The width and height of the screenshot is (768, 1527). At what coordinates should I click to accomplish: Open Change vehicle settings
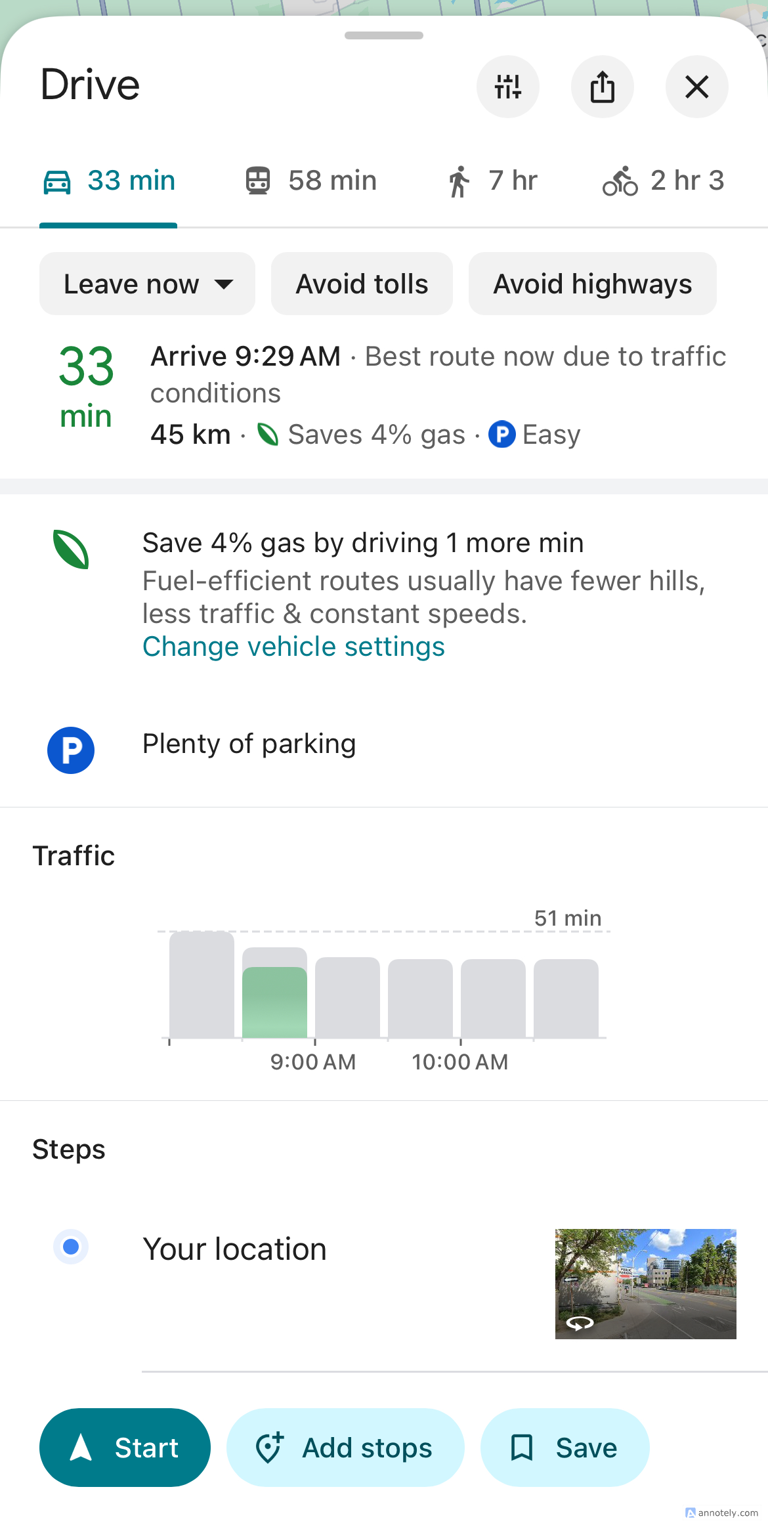[293, 646]
